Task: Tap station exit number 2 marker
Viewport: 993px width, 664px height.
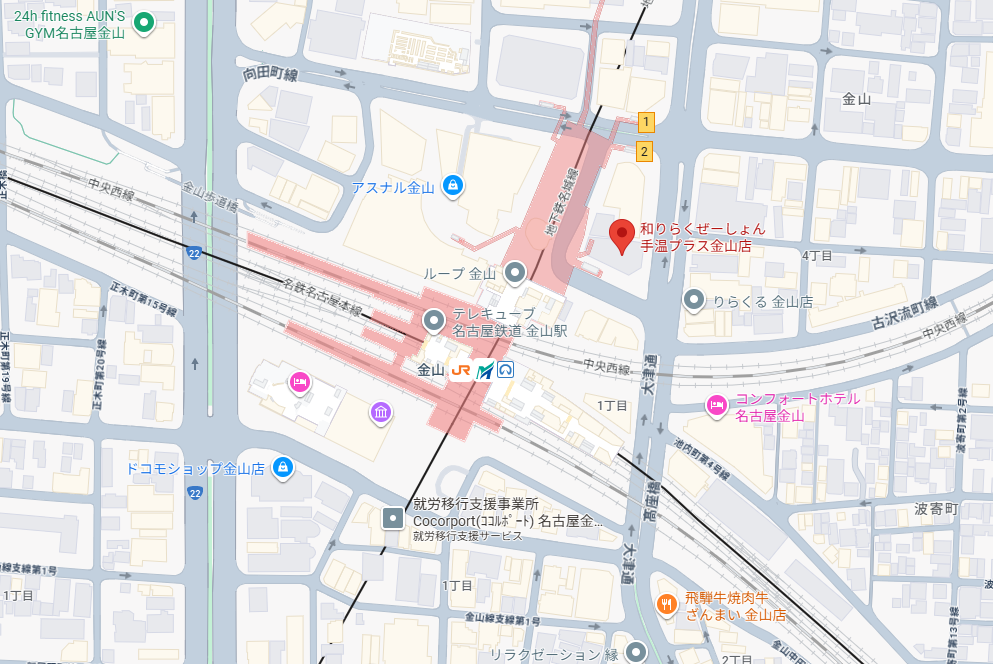Action: (644, 152)
